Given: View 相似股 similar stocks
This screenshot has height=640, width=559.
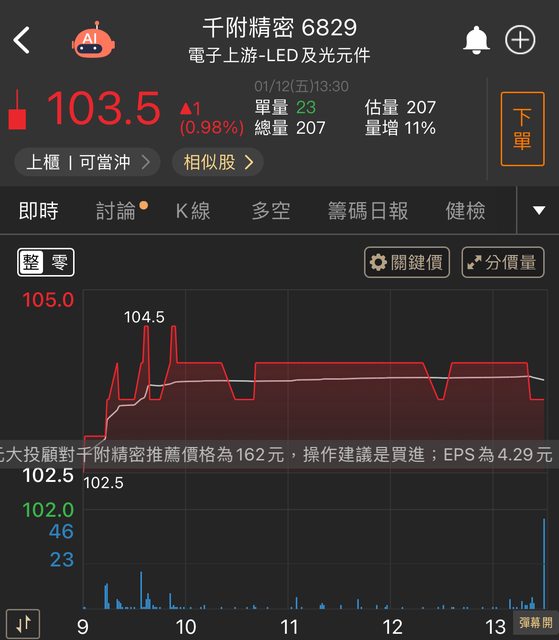Looking at the screenshot, I should coord(218,162).
